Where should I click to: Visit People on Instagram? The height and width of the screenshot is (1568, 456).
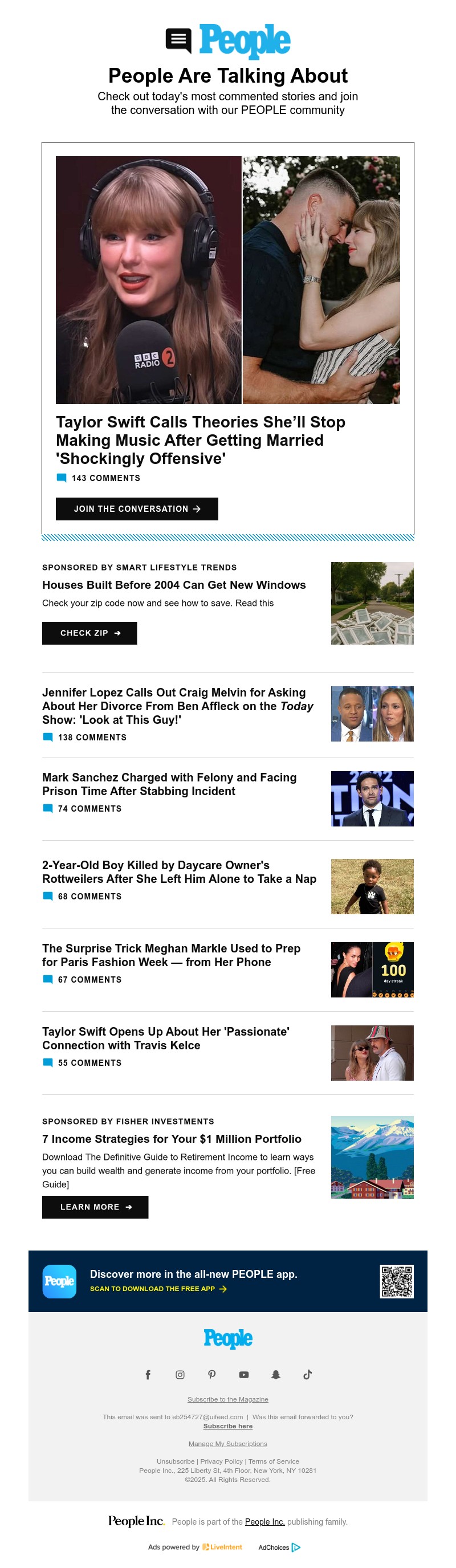[x=180, y=1374]
